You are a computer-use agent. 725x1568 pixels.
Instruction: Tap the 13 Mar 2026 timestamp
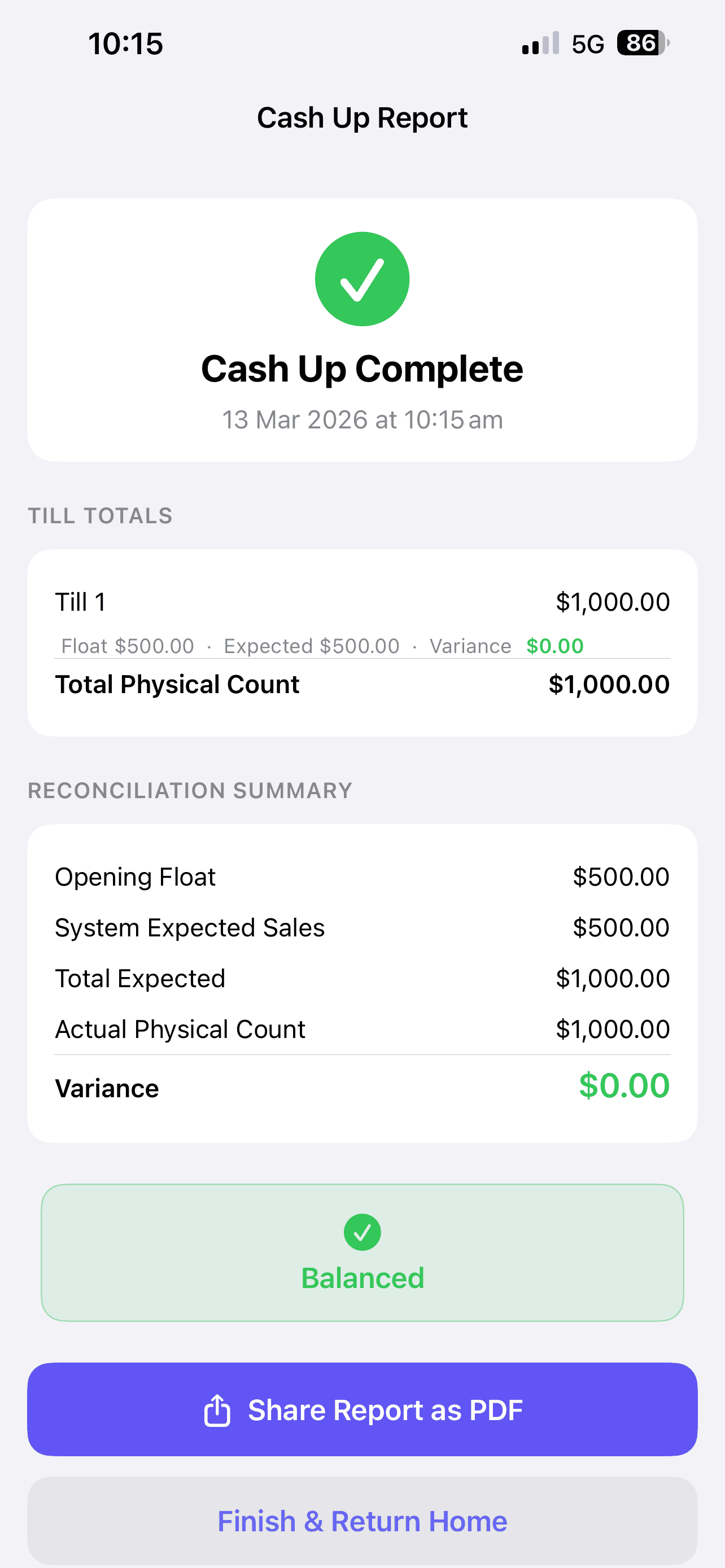362,418
